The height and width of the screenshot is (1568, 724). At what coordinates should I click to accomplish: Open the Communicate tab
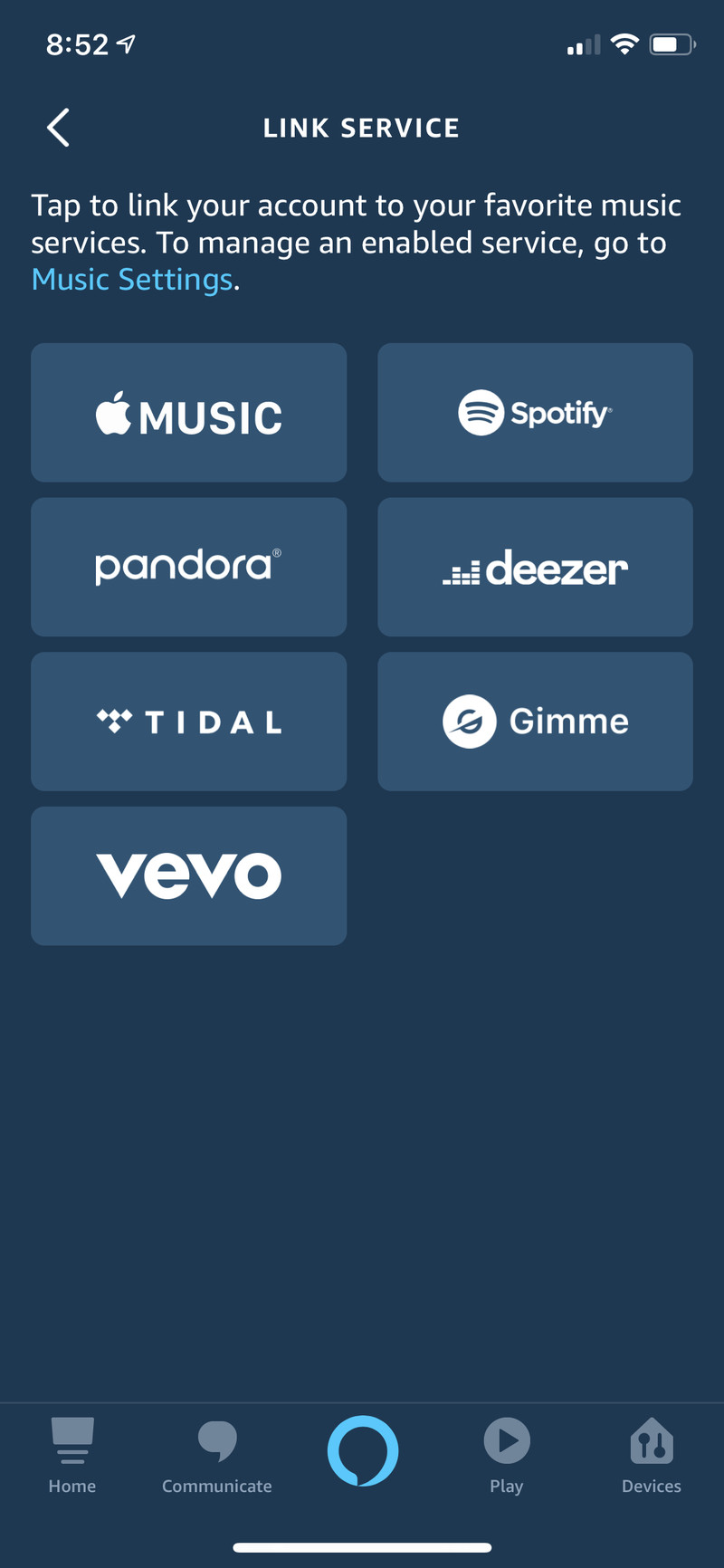point(217,1455)
